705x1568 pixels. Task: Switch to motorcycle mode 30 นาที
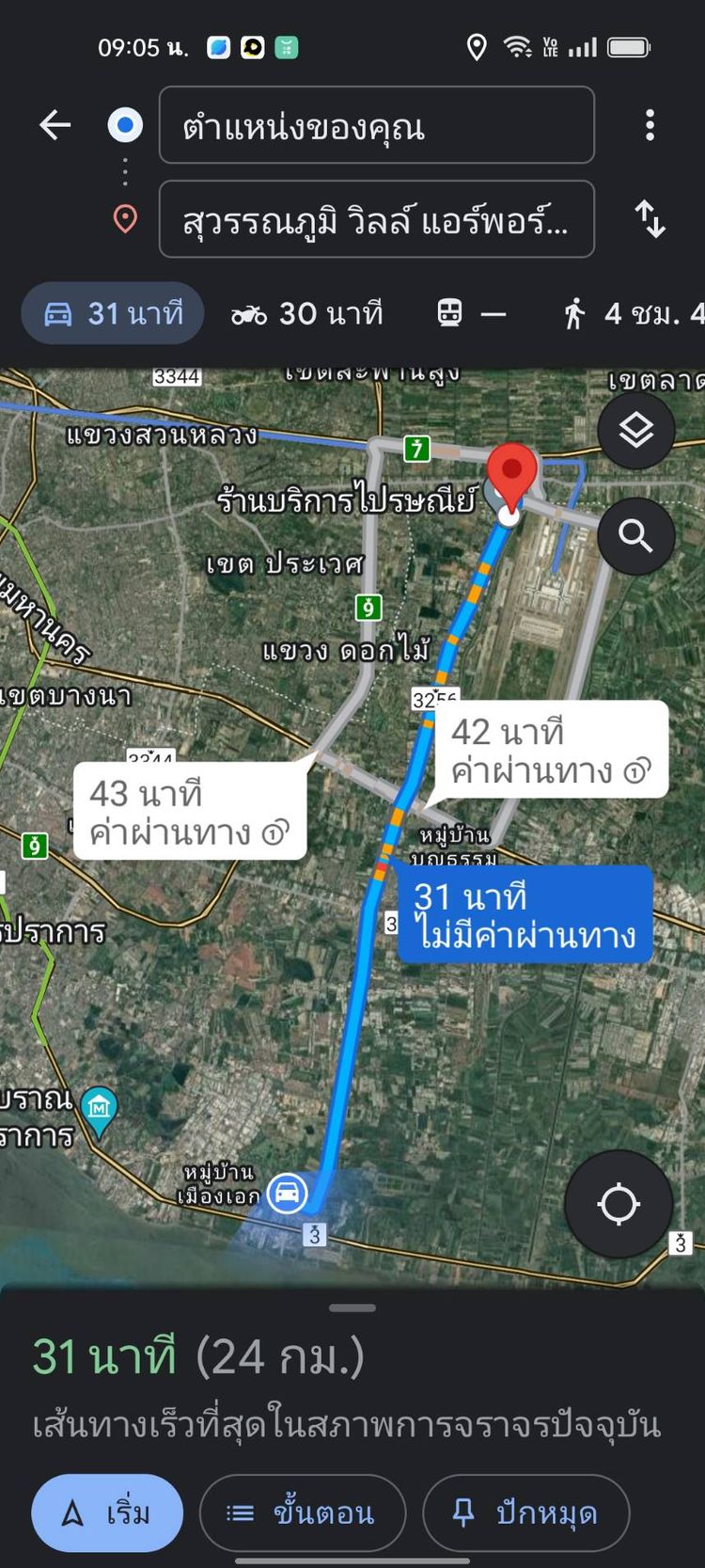click(x=307, y=313)
